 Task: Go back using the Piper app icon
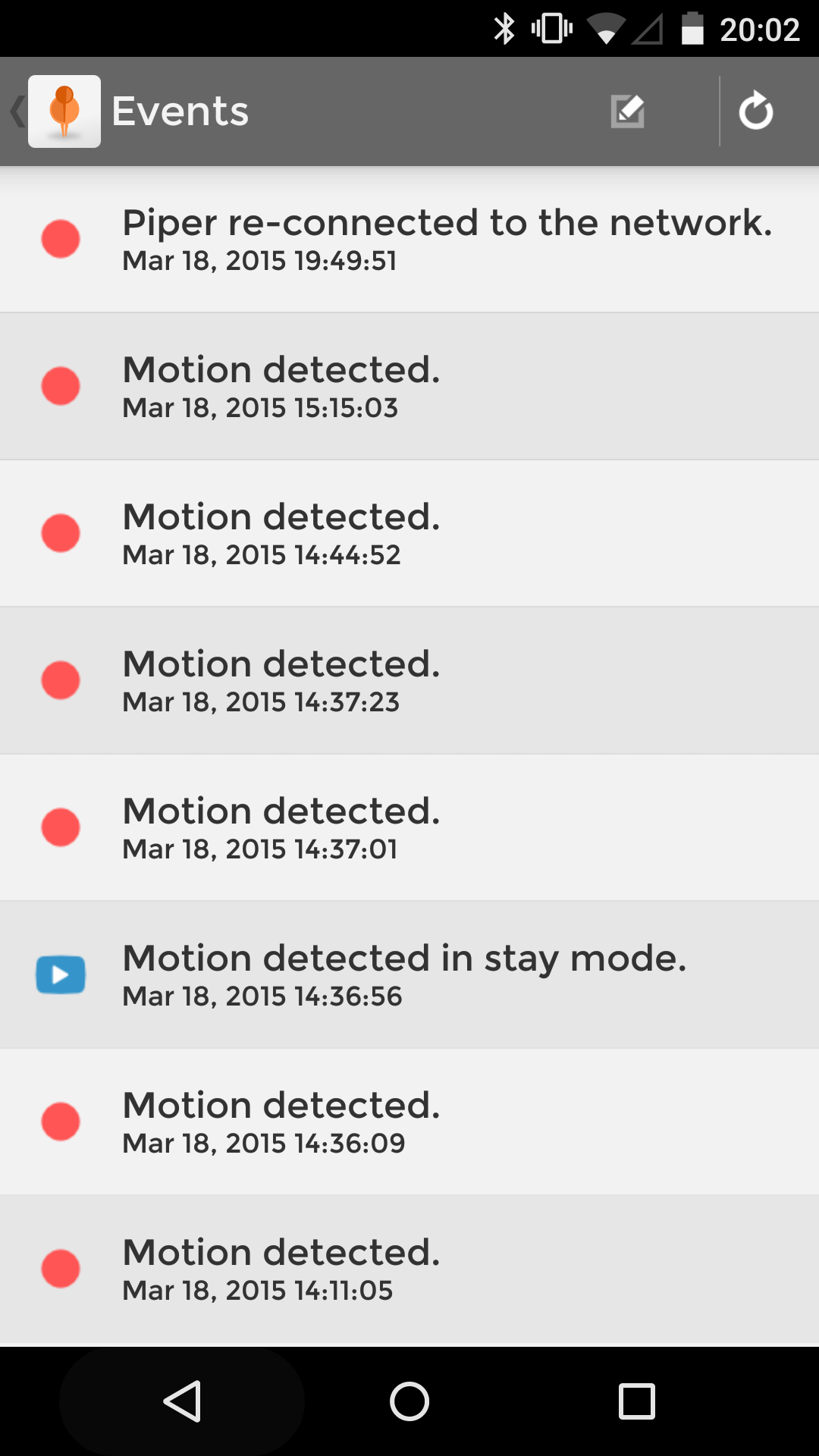(64, 111)
